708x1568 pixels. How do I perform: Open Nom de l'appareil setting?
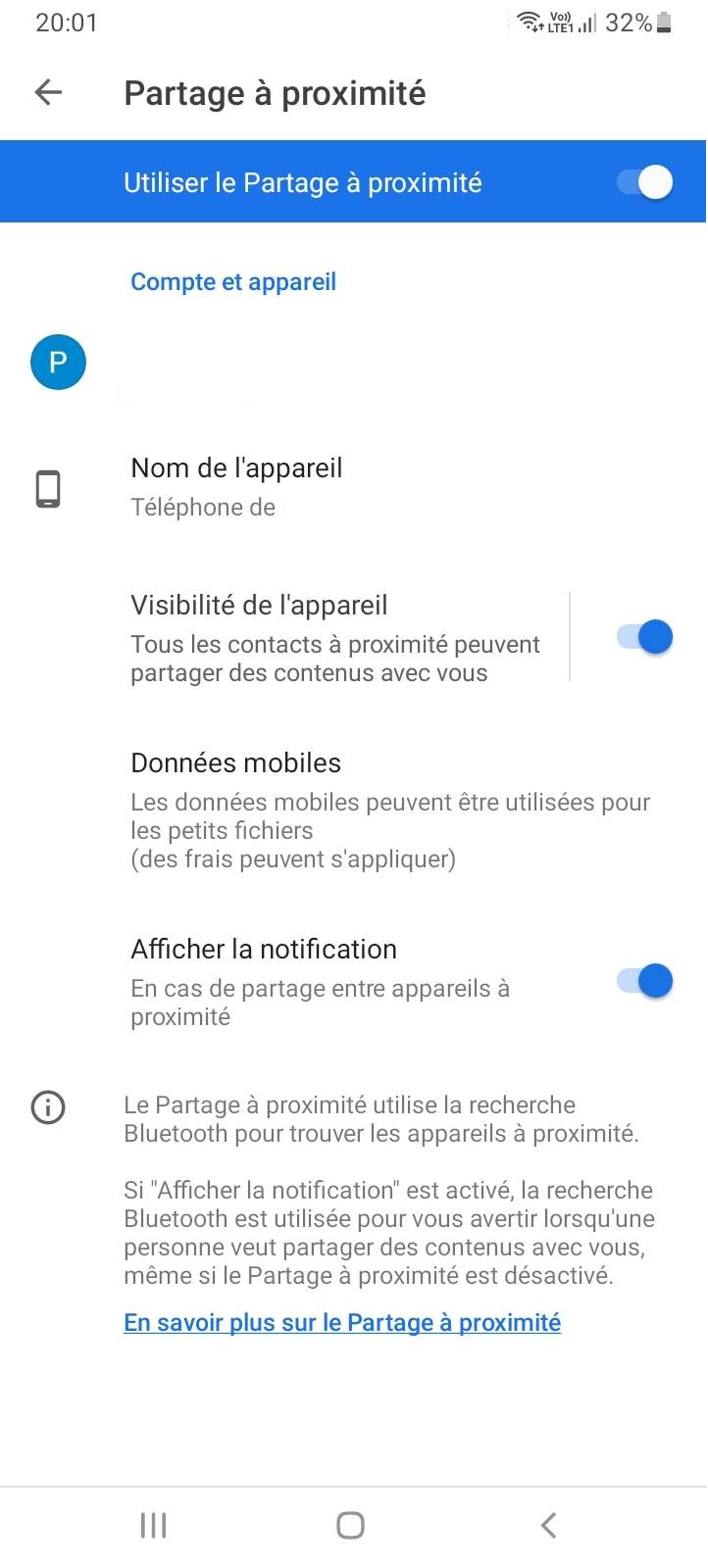pos(353,487)
